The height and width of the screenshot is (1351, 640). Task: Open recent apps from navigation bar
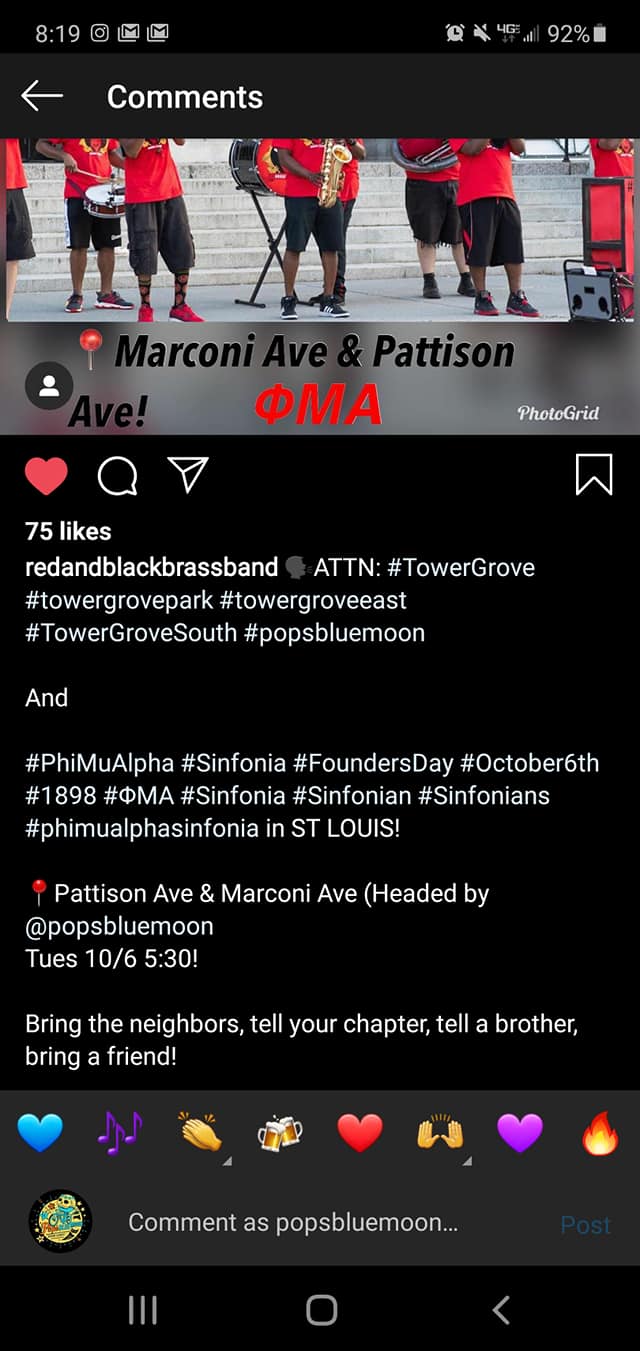143,1309
